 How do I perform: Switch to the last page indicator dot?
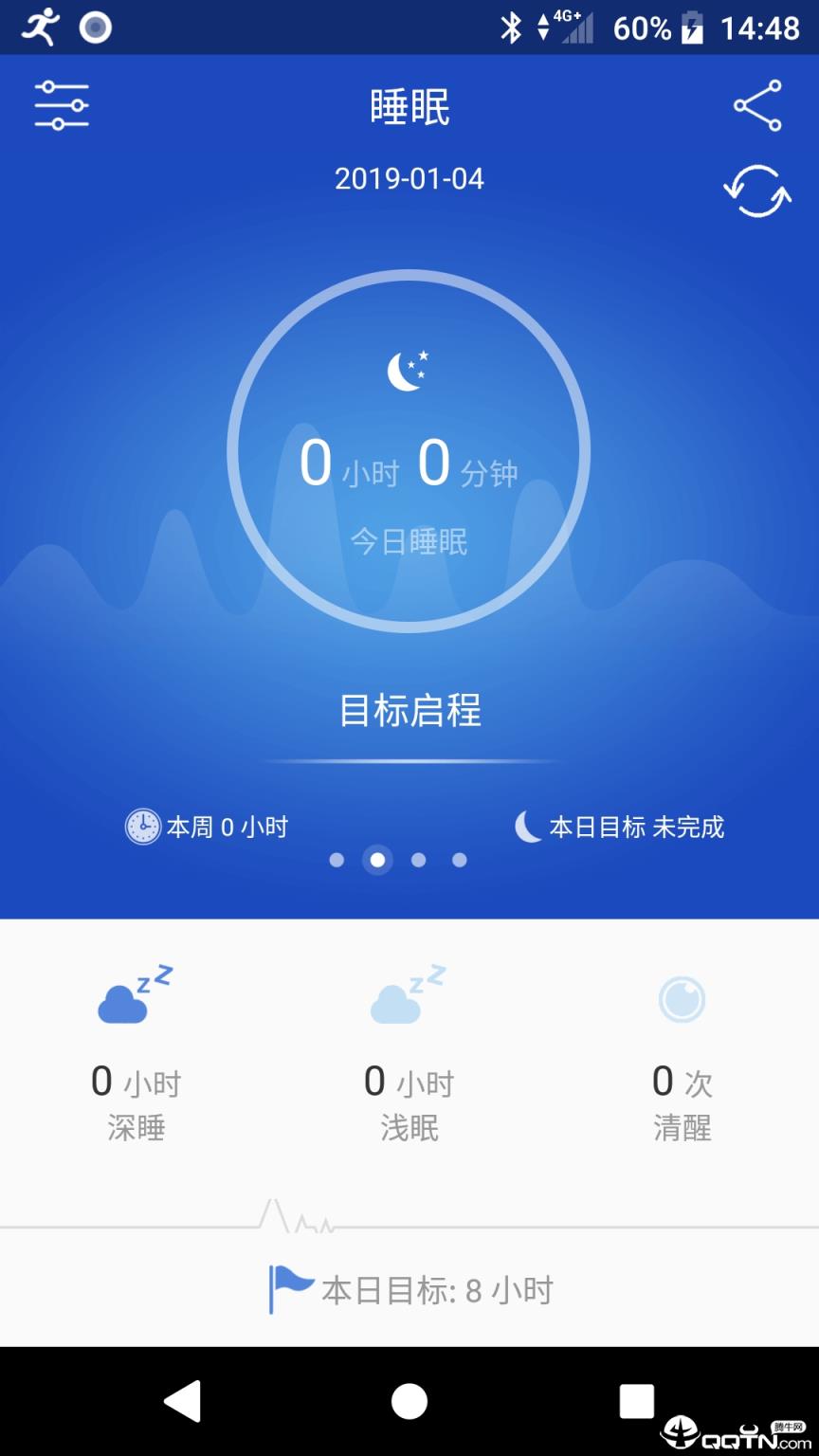tap(461, 860)
